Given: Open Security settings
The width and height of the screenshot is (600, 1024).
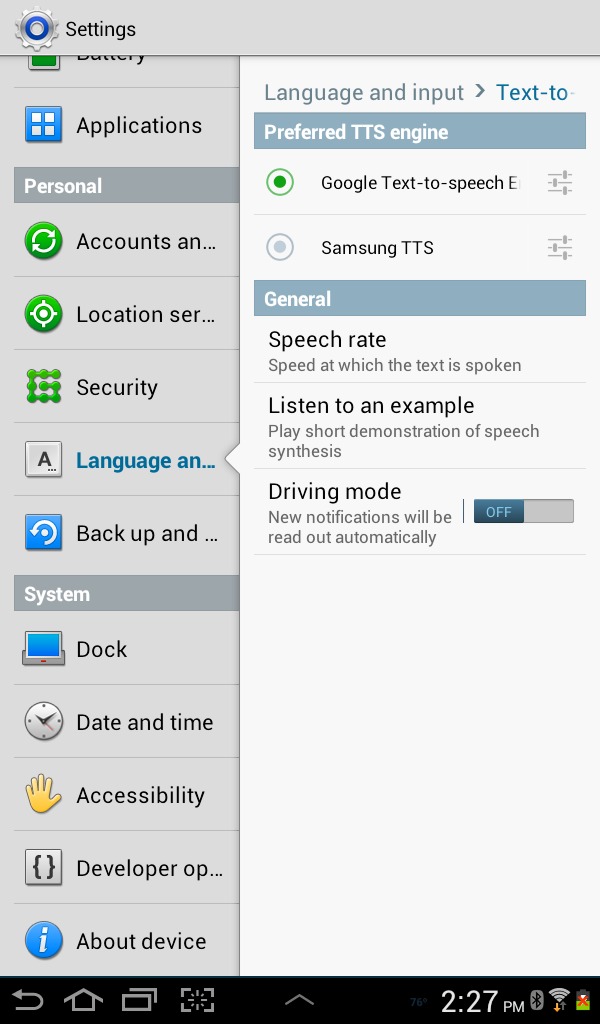Looking at the screenshot, I should 127,387.
